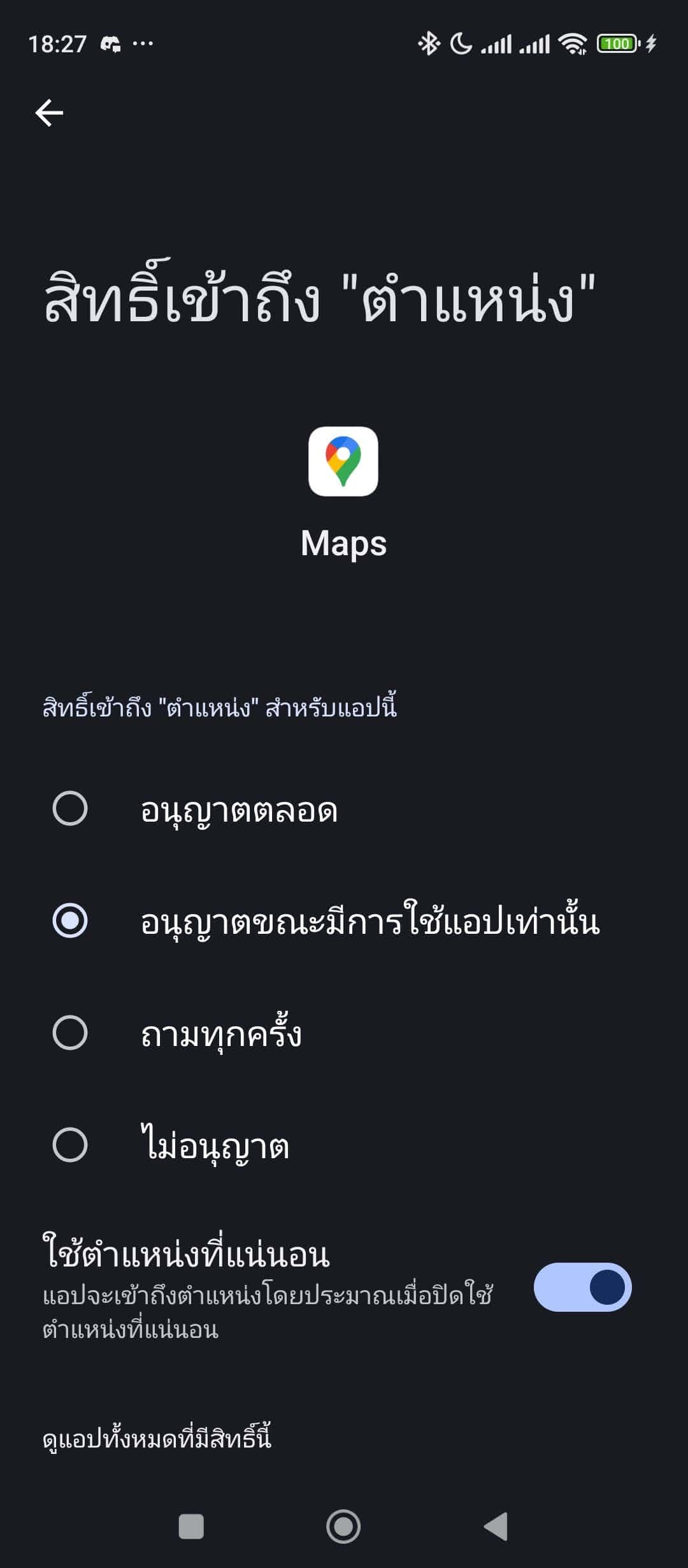The width and height of the screenshot is (688, 1568).
Task: Open "ดูแอปทั้งหมดที่มีสิทธิ์นี้"
Action: pyautogui.click(x=157, y=1439)
